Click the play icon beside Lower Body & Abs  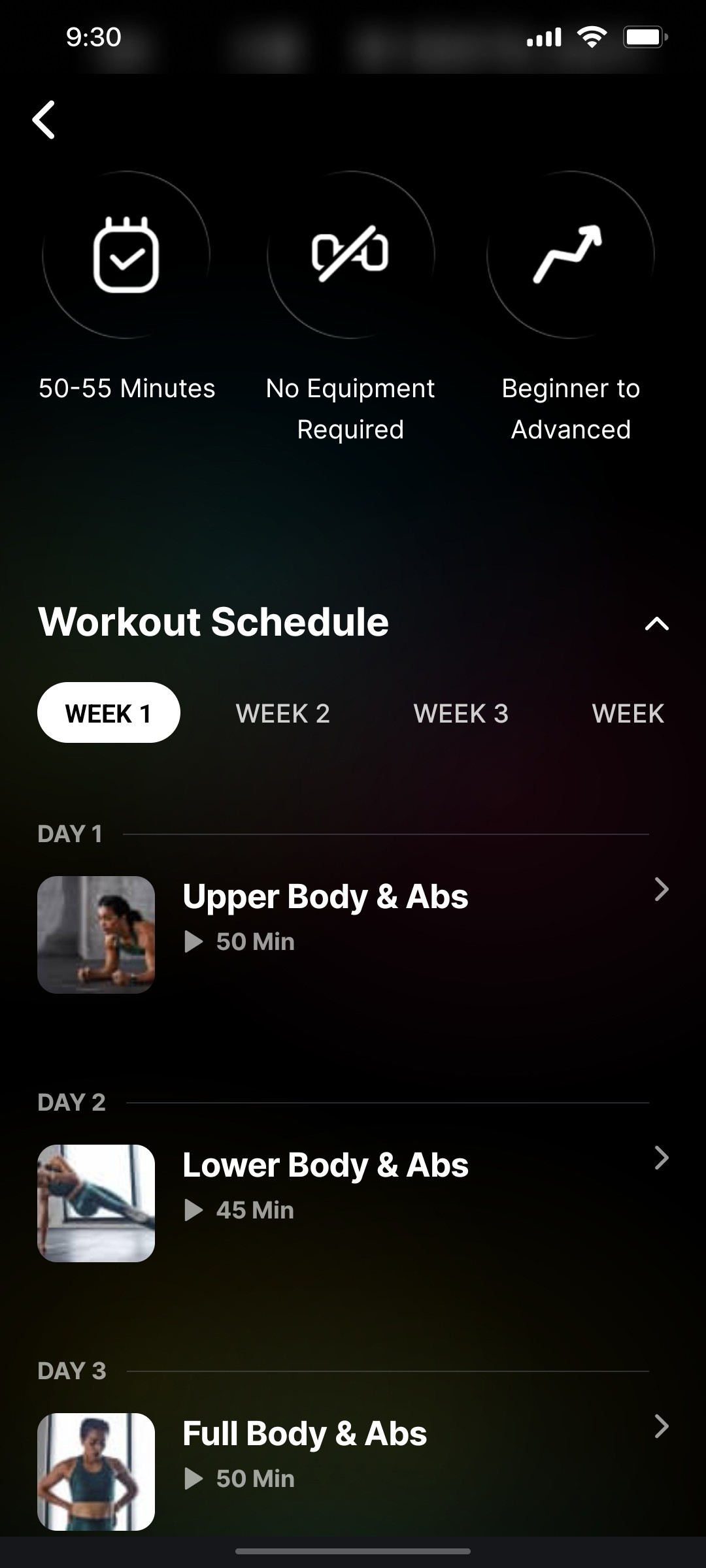193,1210
